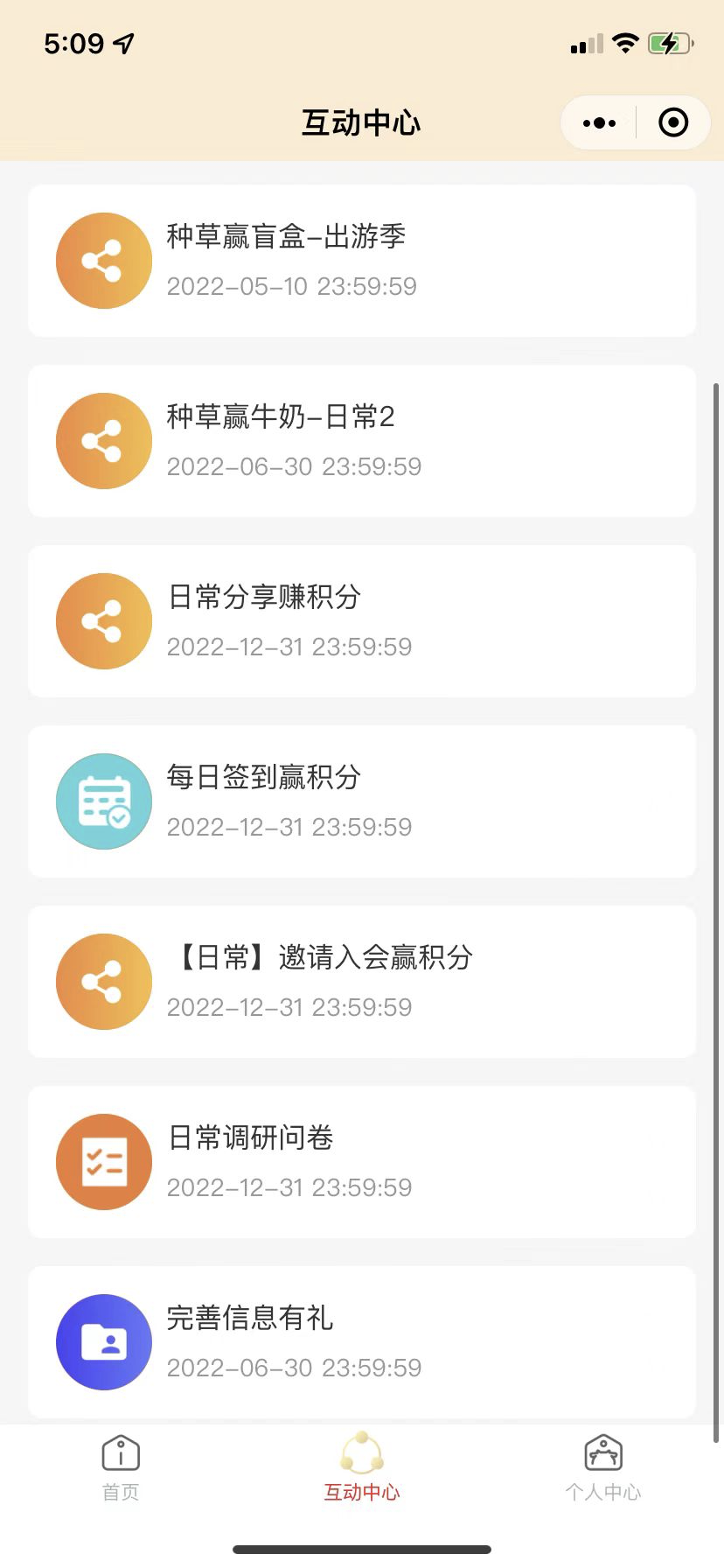Open the mini program more options menu
This screenshot has width=724, height=1568.
[x=599, y=123]
